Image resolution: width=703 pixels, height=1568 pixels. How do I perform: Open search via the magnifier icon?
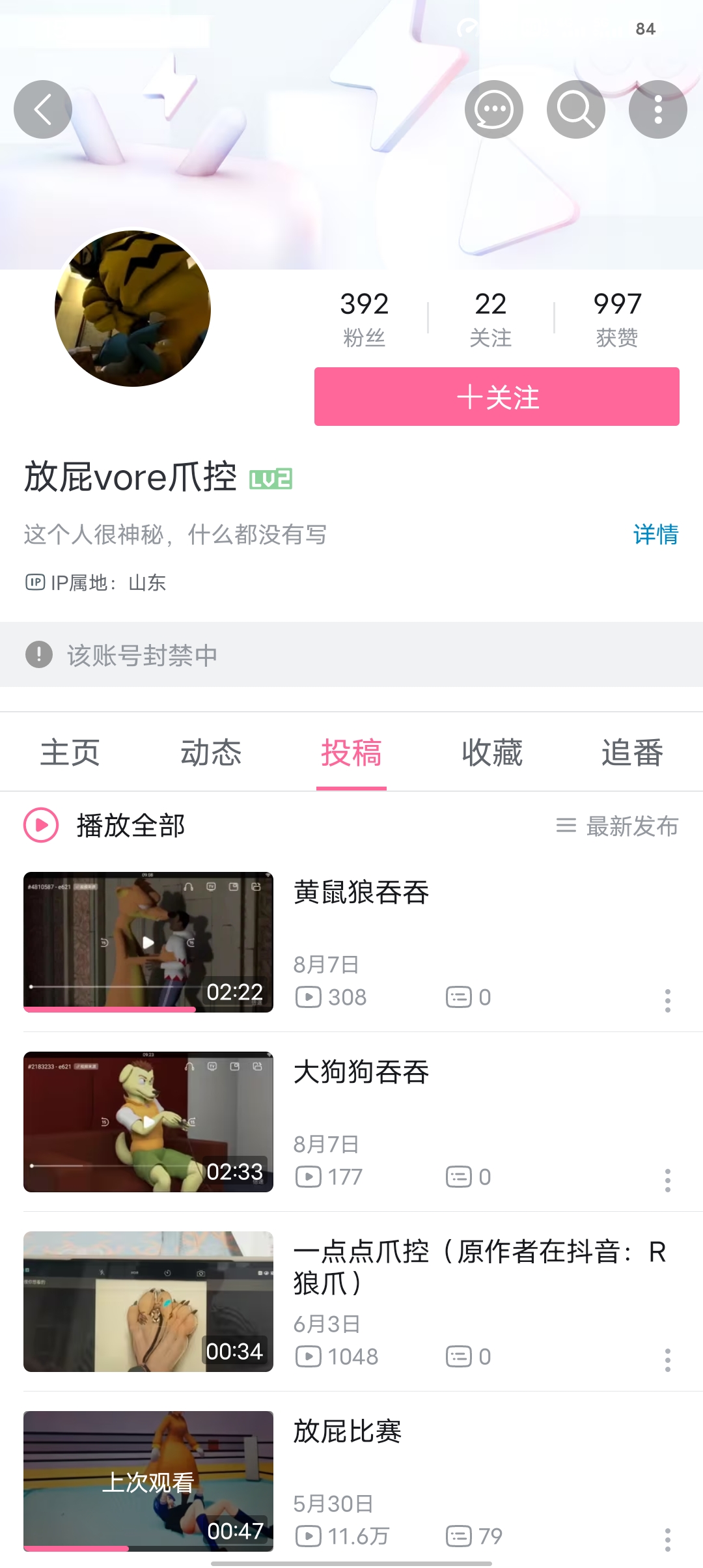(x=576, y=109)
